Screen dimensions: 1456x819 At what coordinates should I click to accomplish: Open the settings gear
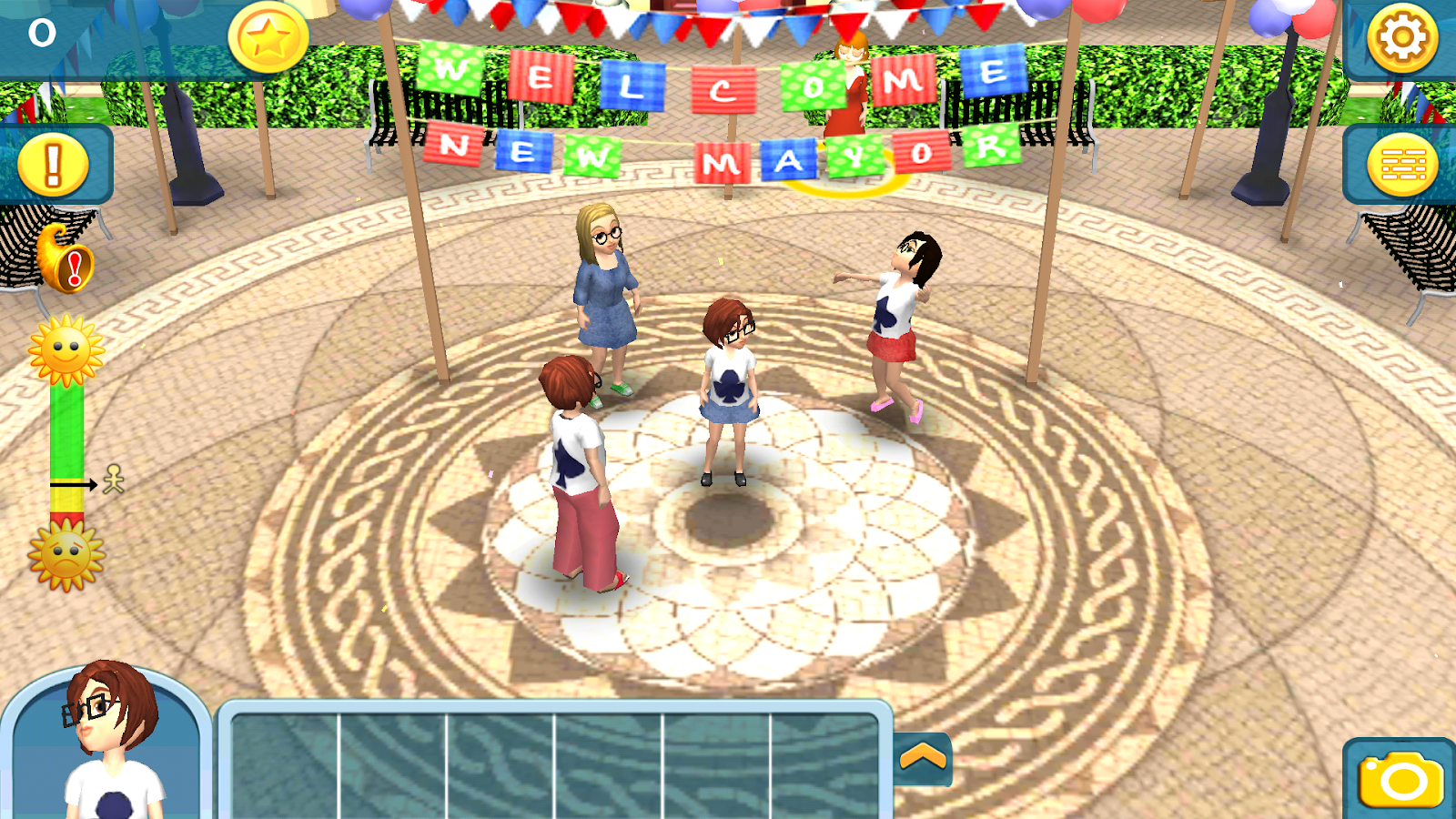click(1401, 38)
